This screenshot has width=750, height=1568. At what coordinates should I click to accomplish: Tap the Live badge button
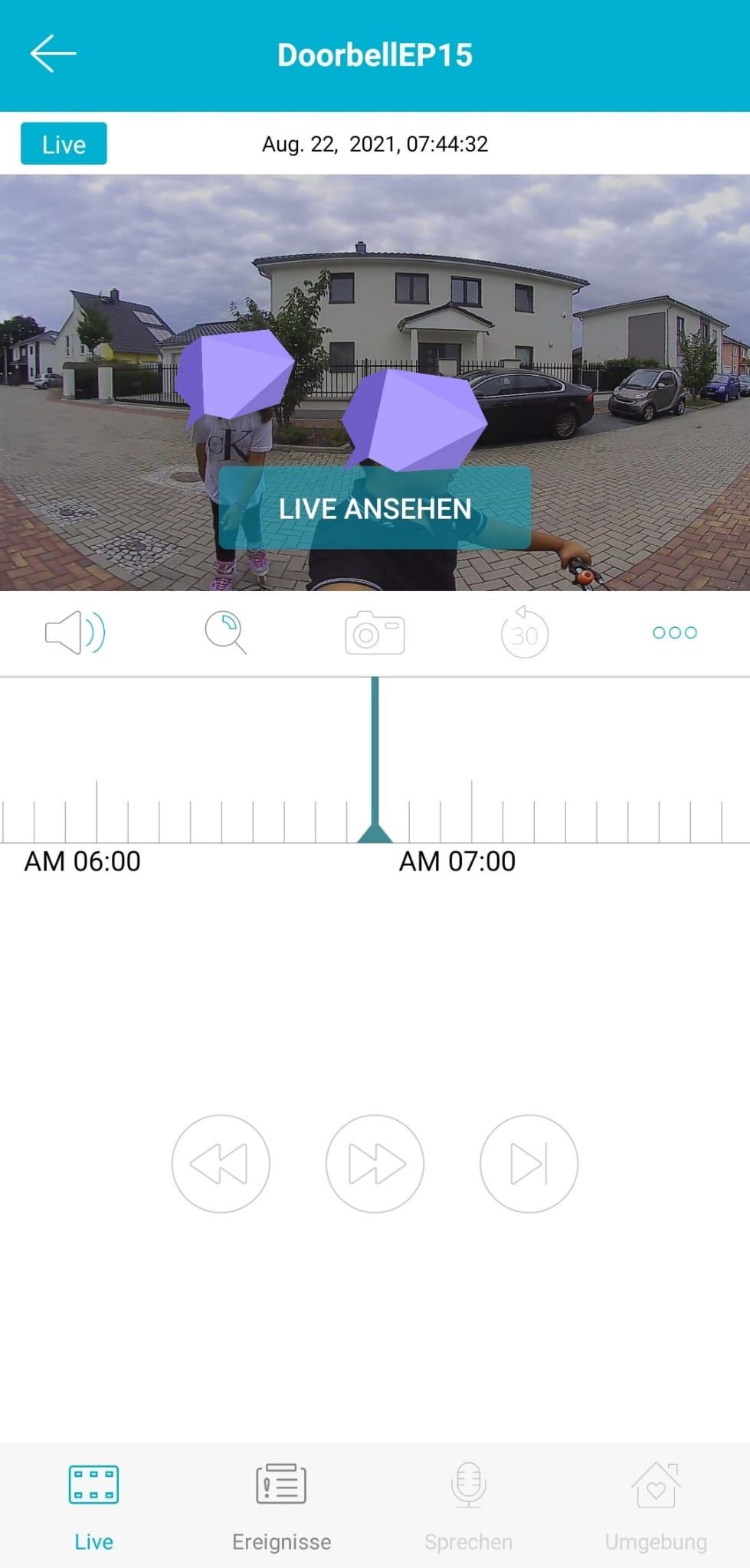64,144
